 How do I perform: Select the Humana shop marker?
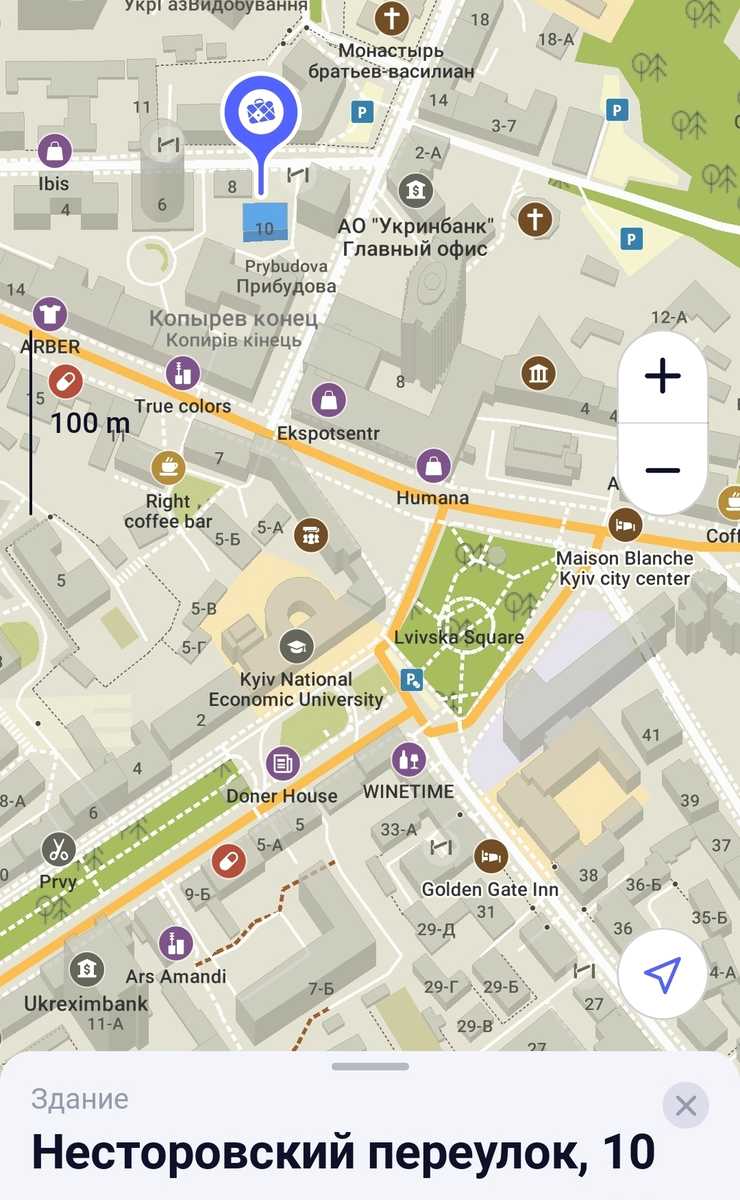click(433, 465)
